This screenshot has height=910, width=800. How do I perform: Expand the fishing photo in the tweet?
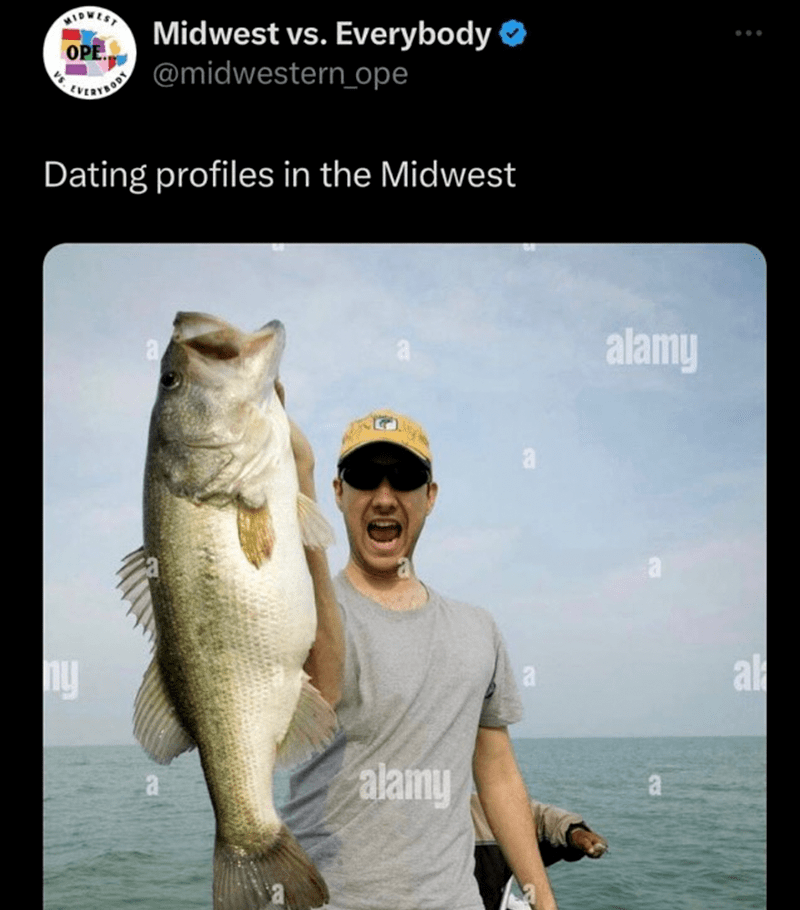tap(404, 575)
